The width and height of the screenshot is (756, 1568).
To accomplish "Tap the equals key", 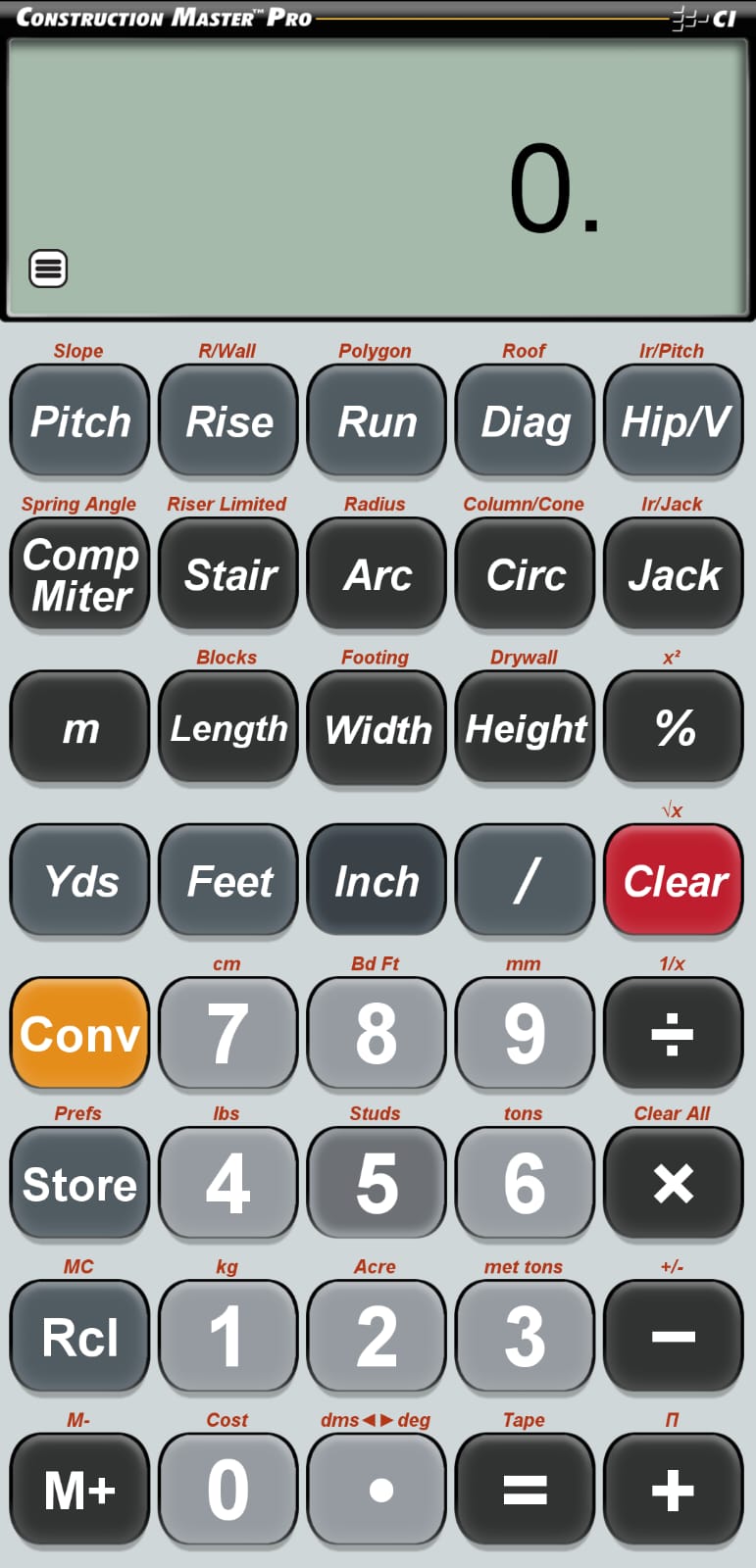I will (x=525, y=1490).
